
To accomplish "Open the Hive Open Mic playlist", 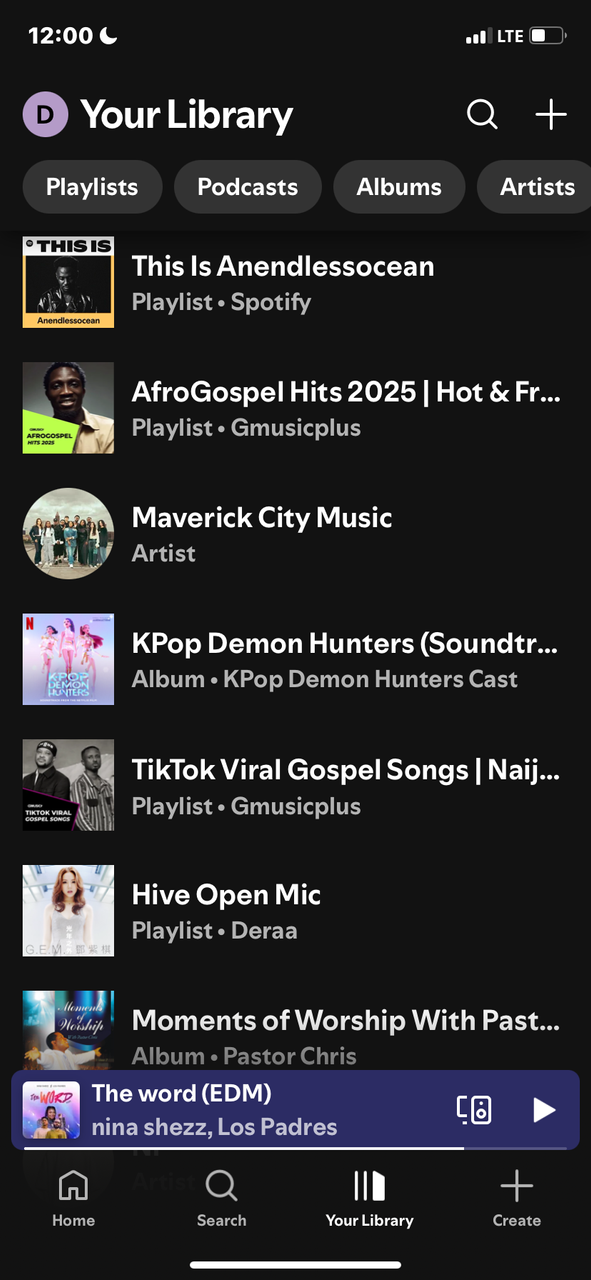I will click(295, 911).
